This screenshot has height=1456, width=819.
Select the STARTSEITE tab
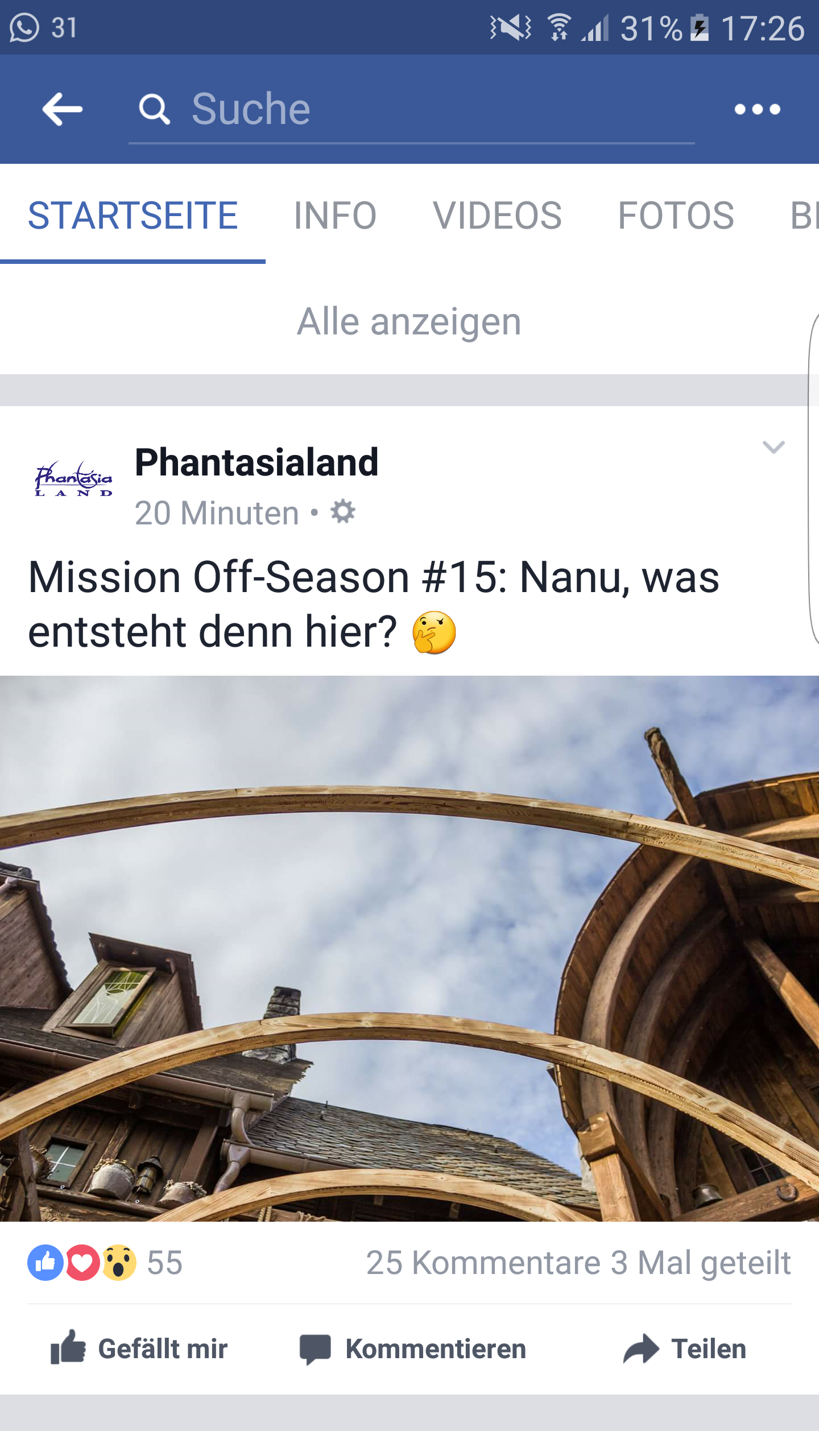pyautogui.click(x=133, y=216)
